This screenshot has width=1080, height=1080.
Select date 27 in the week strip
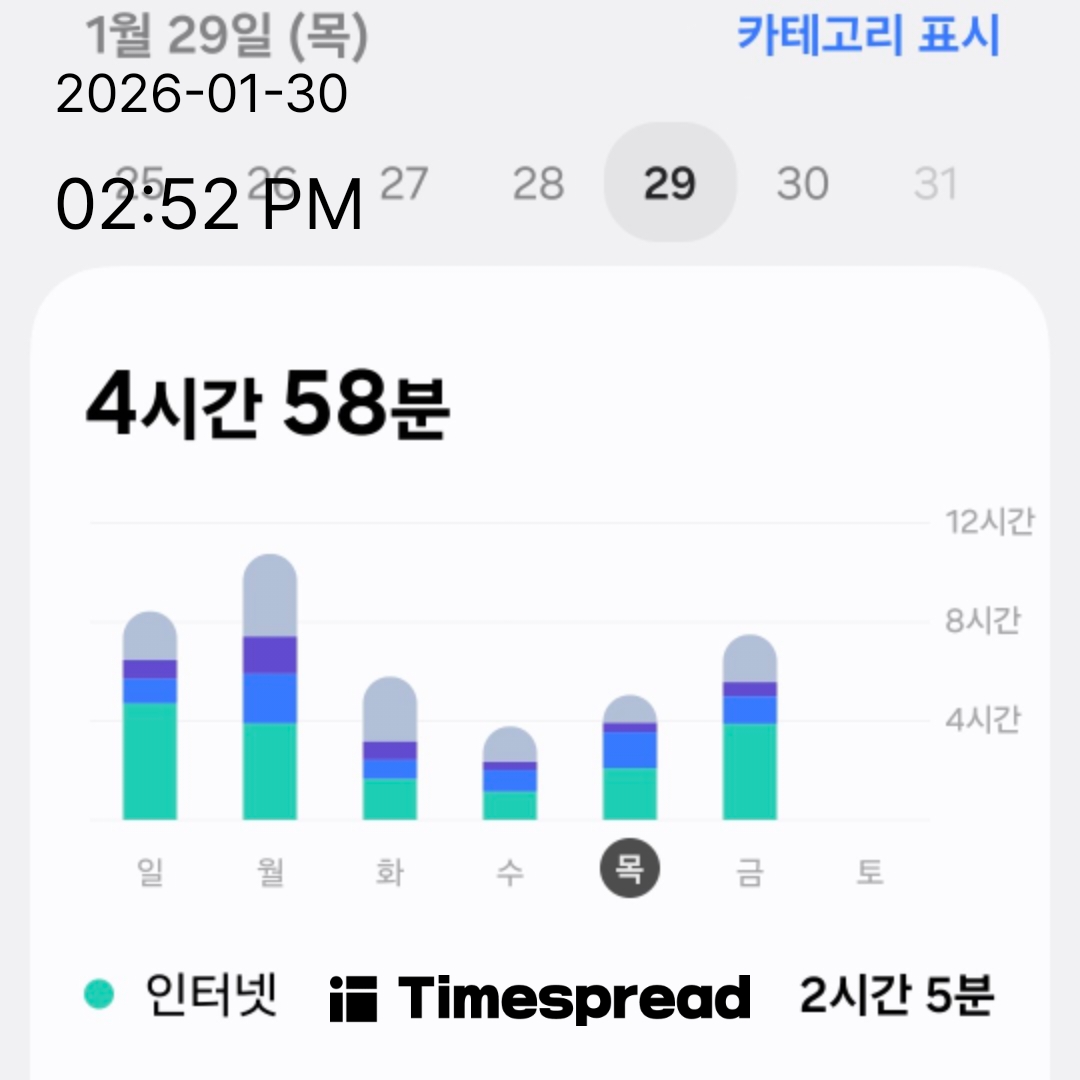(x=404, y=184)
